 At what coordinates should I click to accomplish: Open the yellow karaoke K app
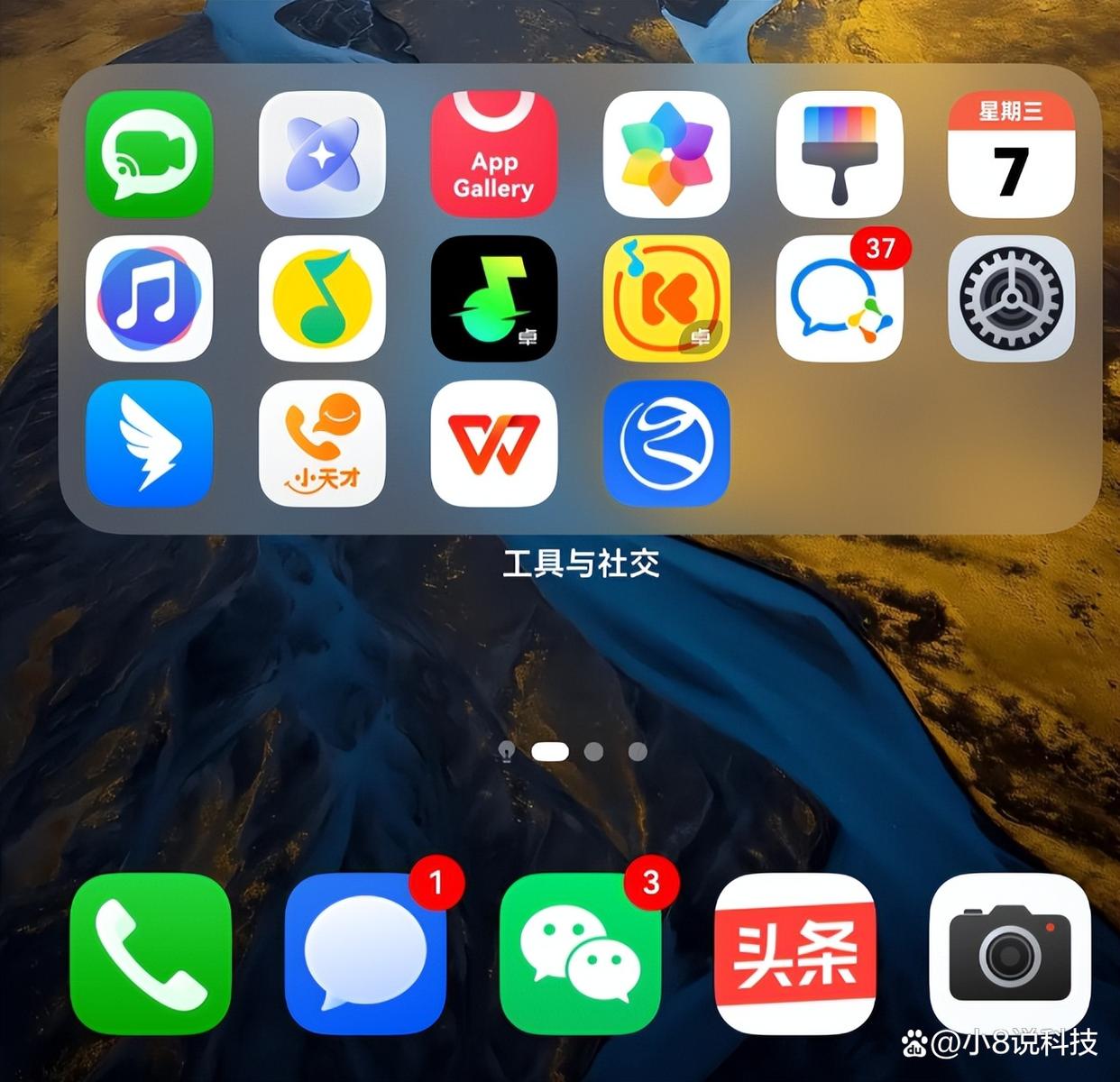(x=666, y=298)
